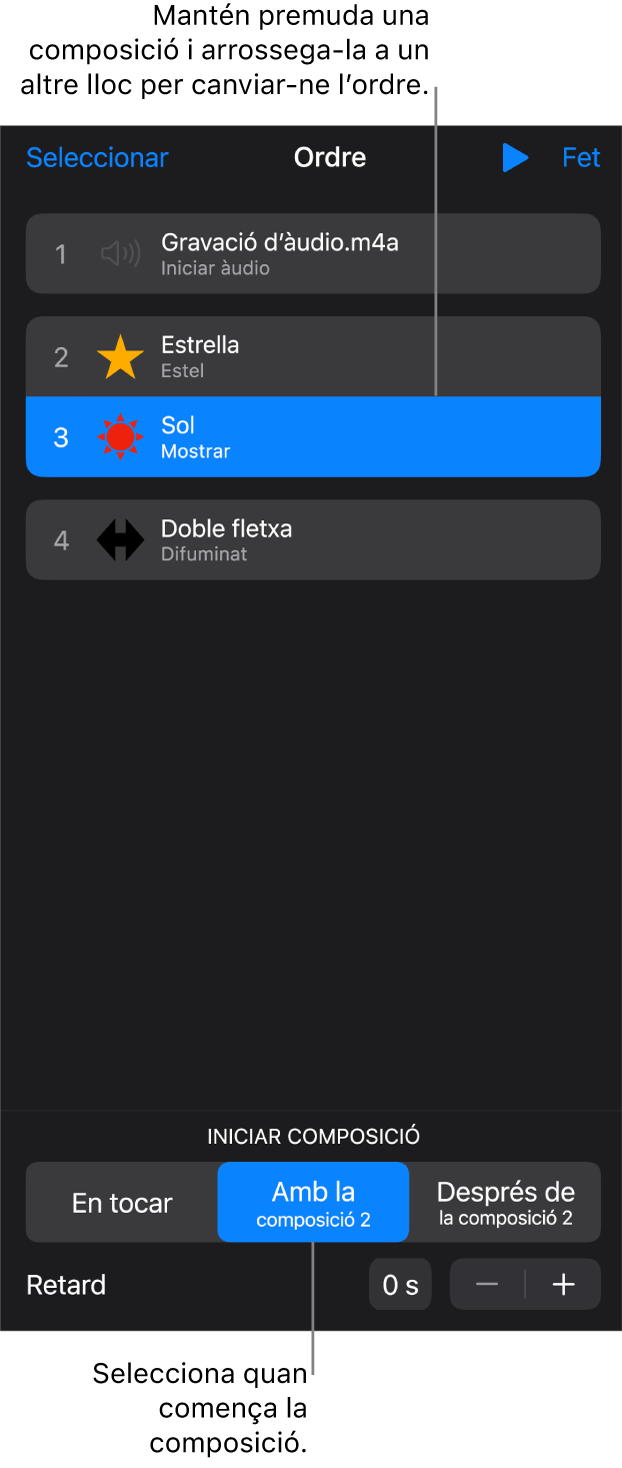Screen dimensions: 622x1468
Task: Tap Seleccionar to select builds
Action: click(97, 158)
